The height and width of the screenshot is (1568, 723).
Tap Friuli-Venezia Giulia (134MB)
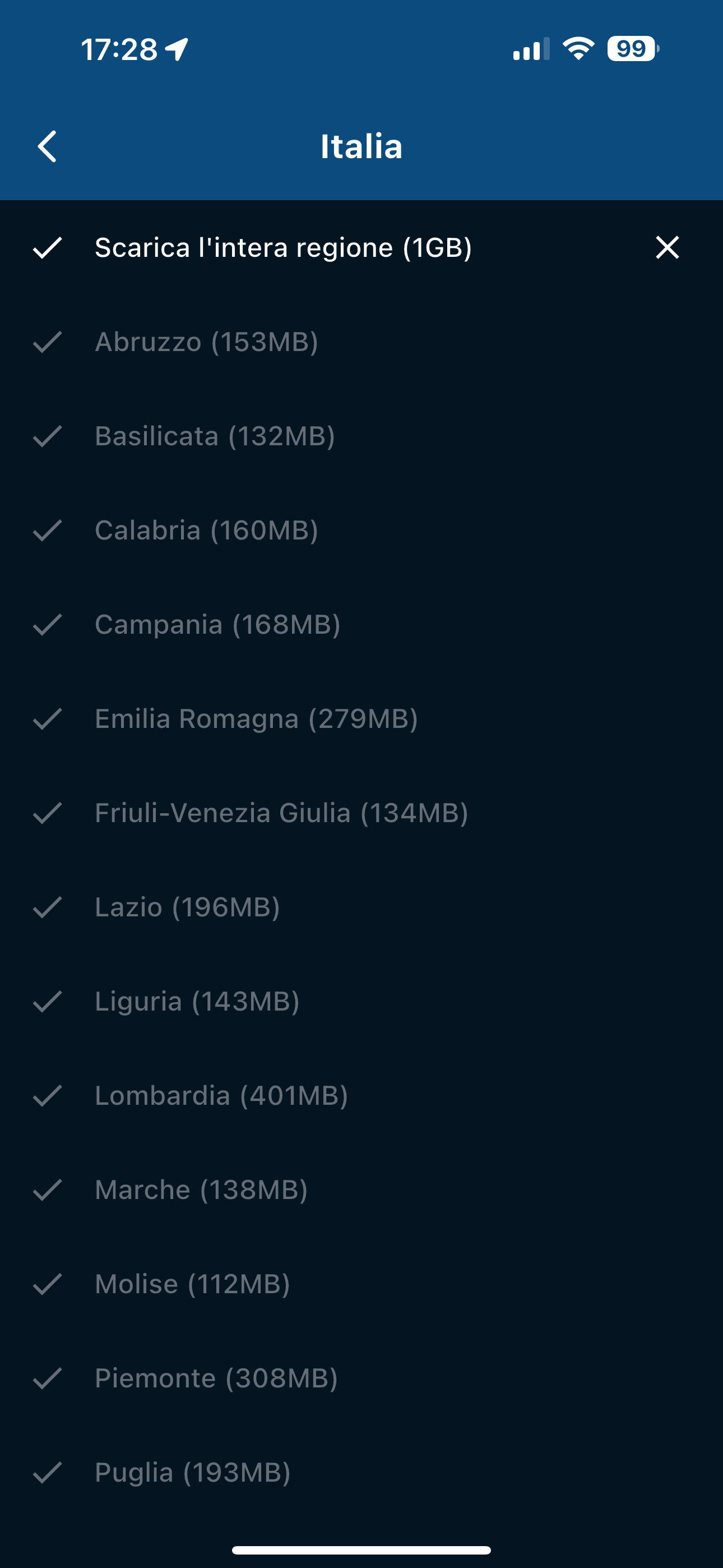click(x=281, y=813)
